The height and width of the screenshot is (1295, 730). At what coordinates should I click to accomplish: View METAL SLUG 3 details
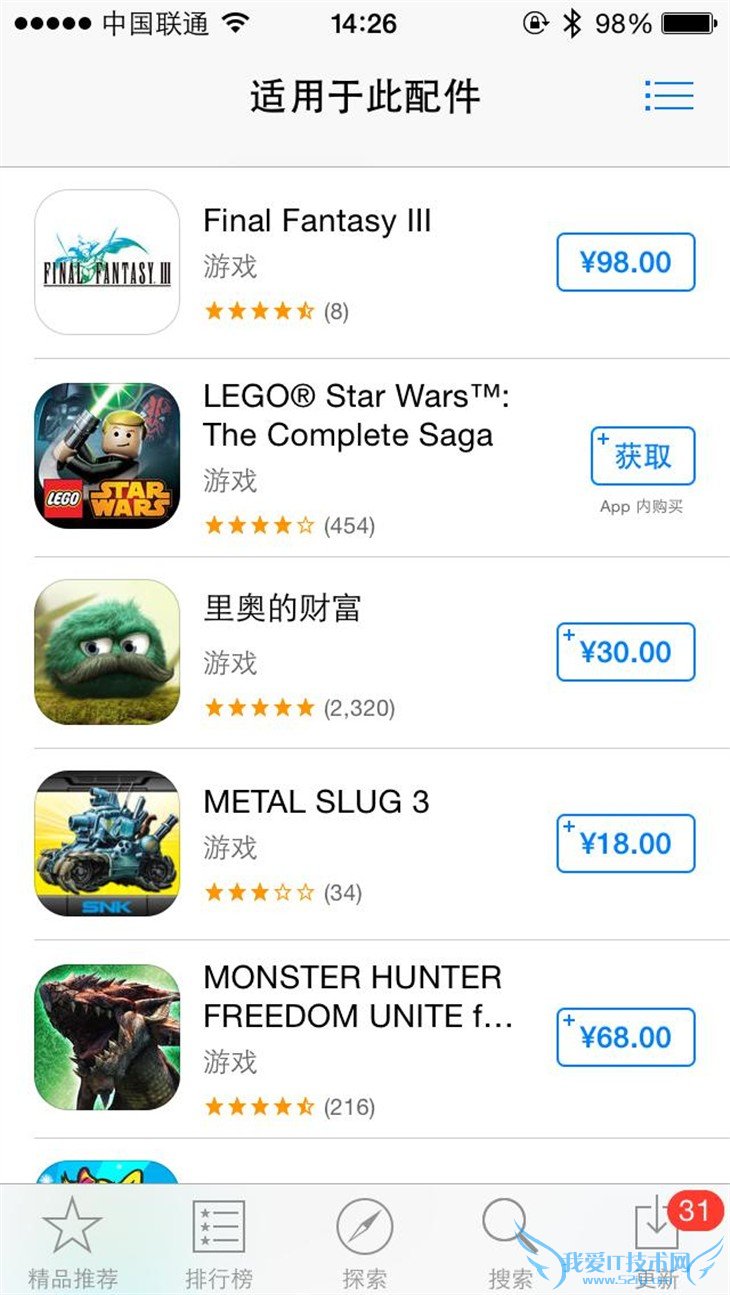click(316, 801)
